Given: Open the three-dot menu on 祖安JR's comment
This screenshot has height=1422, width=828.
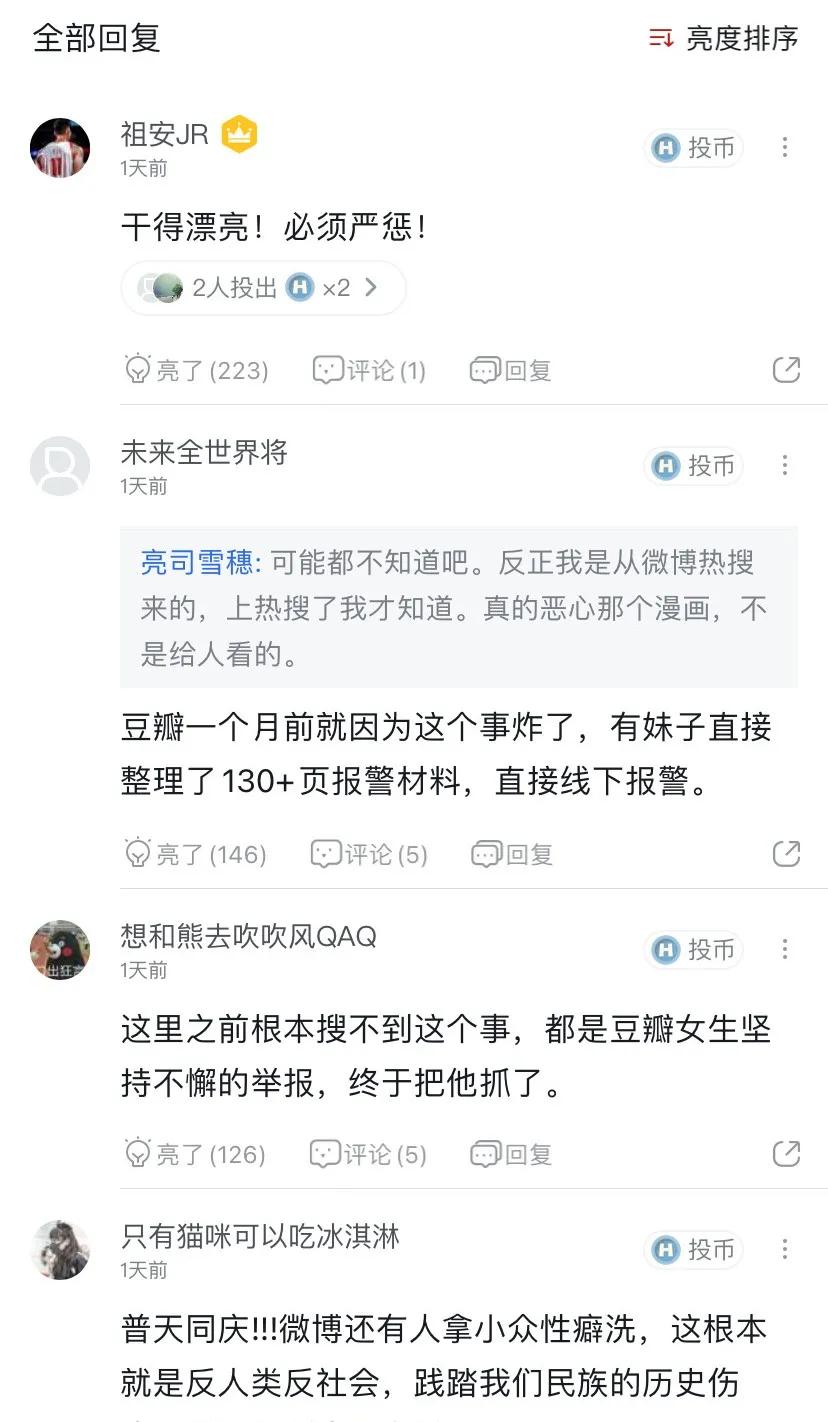Looking at the screenshot, I should 786,148.
